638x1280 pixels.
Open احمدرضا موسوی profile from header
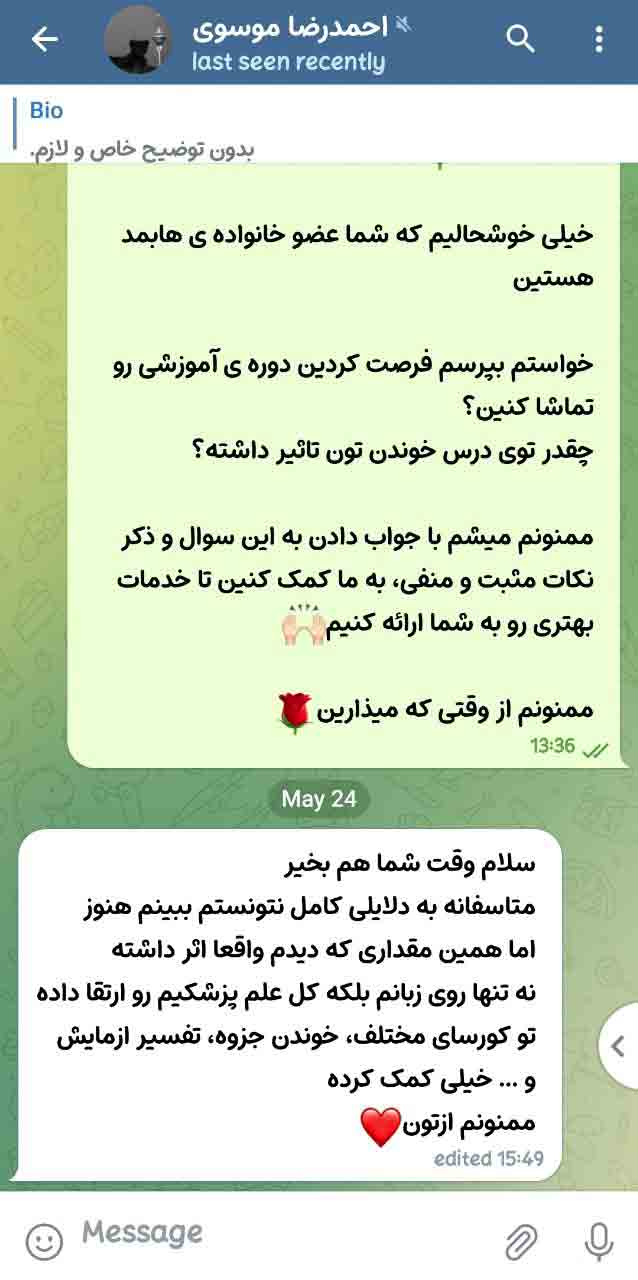(290, 42)
